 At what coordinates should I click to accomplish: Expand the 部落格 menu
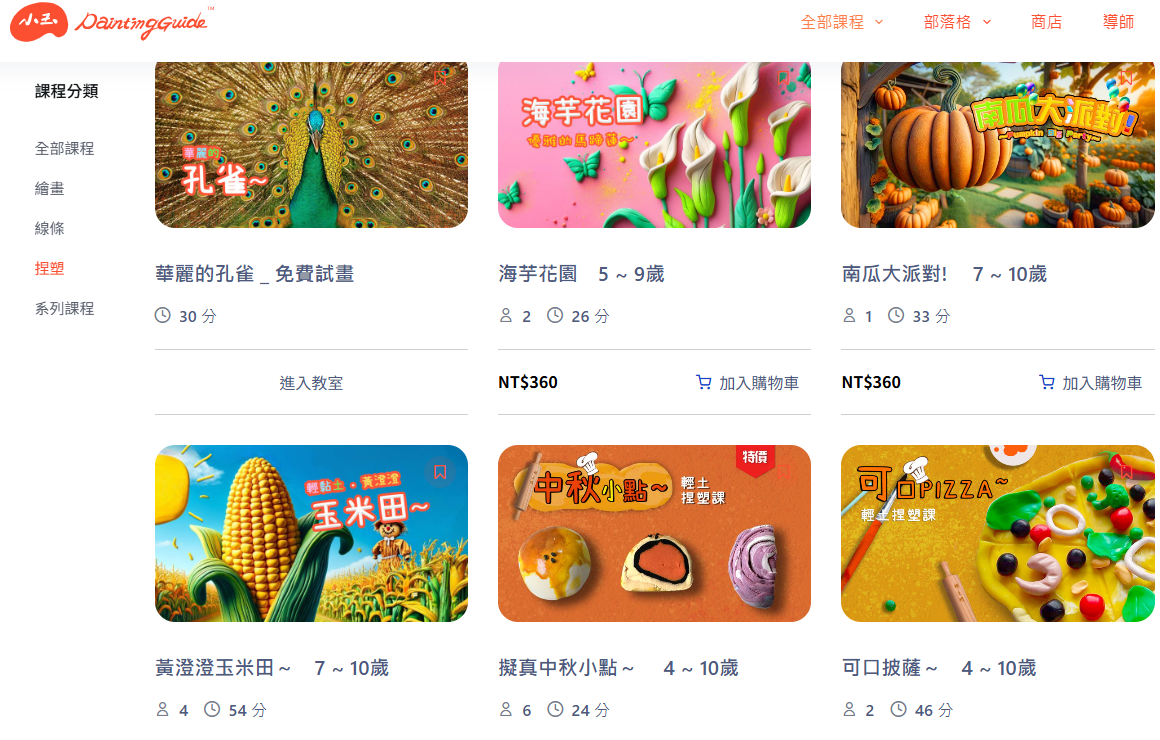pos(957,22)
